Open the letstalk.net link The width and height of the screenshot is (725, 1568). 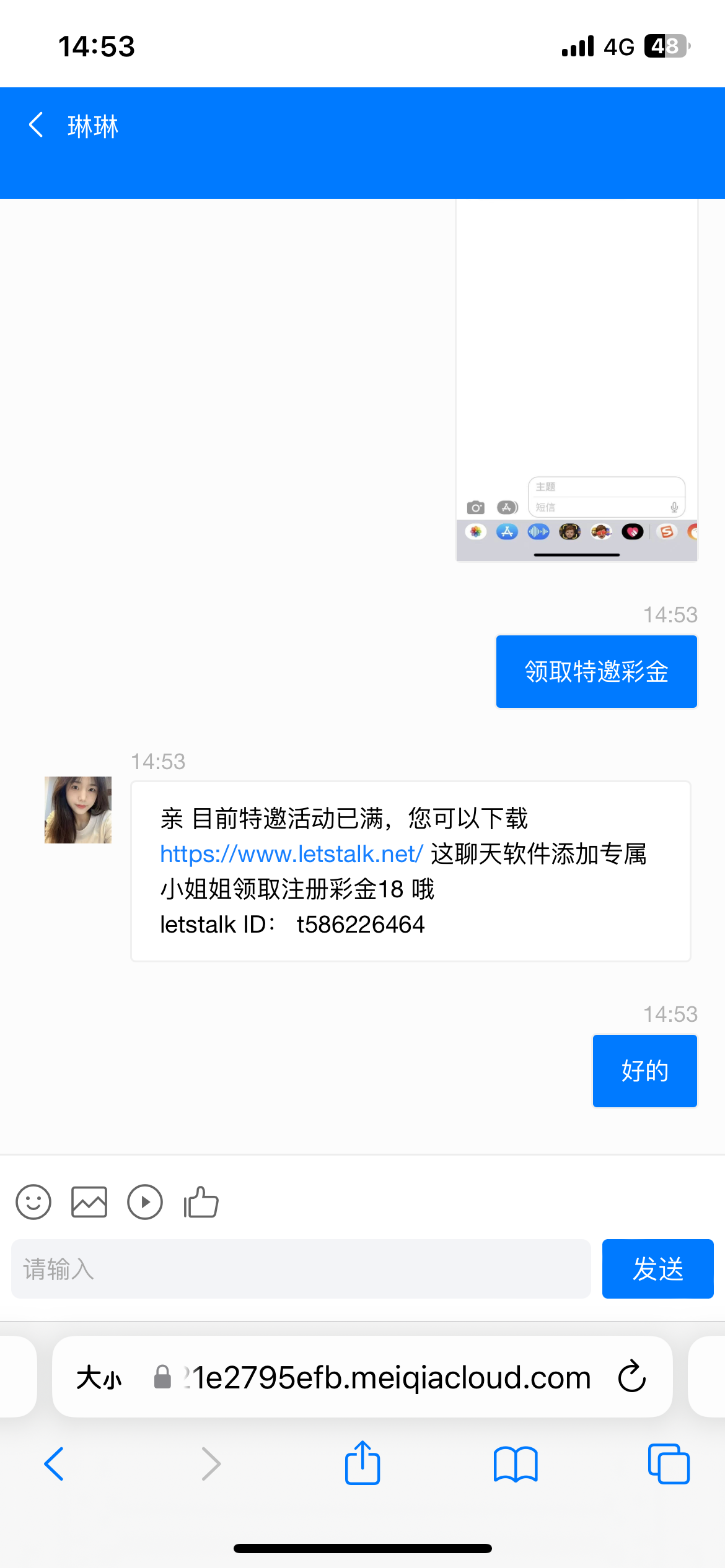(291, 854)
